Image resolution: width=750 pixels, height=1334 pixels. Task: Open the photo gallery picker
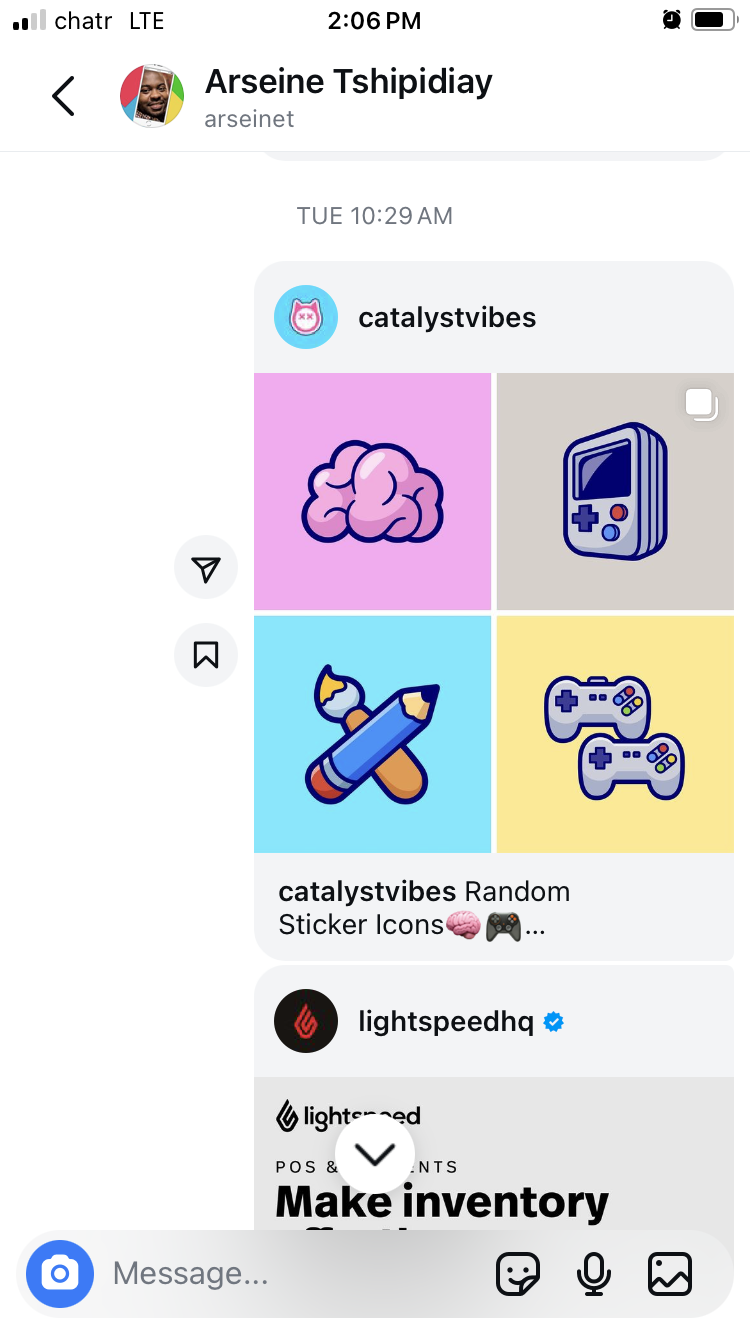(x=670, y=1273)
